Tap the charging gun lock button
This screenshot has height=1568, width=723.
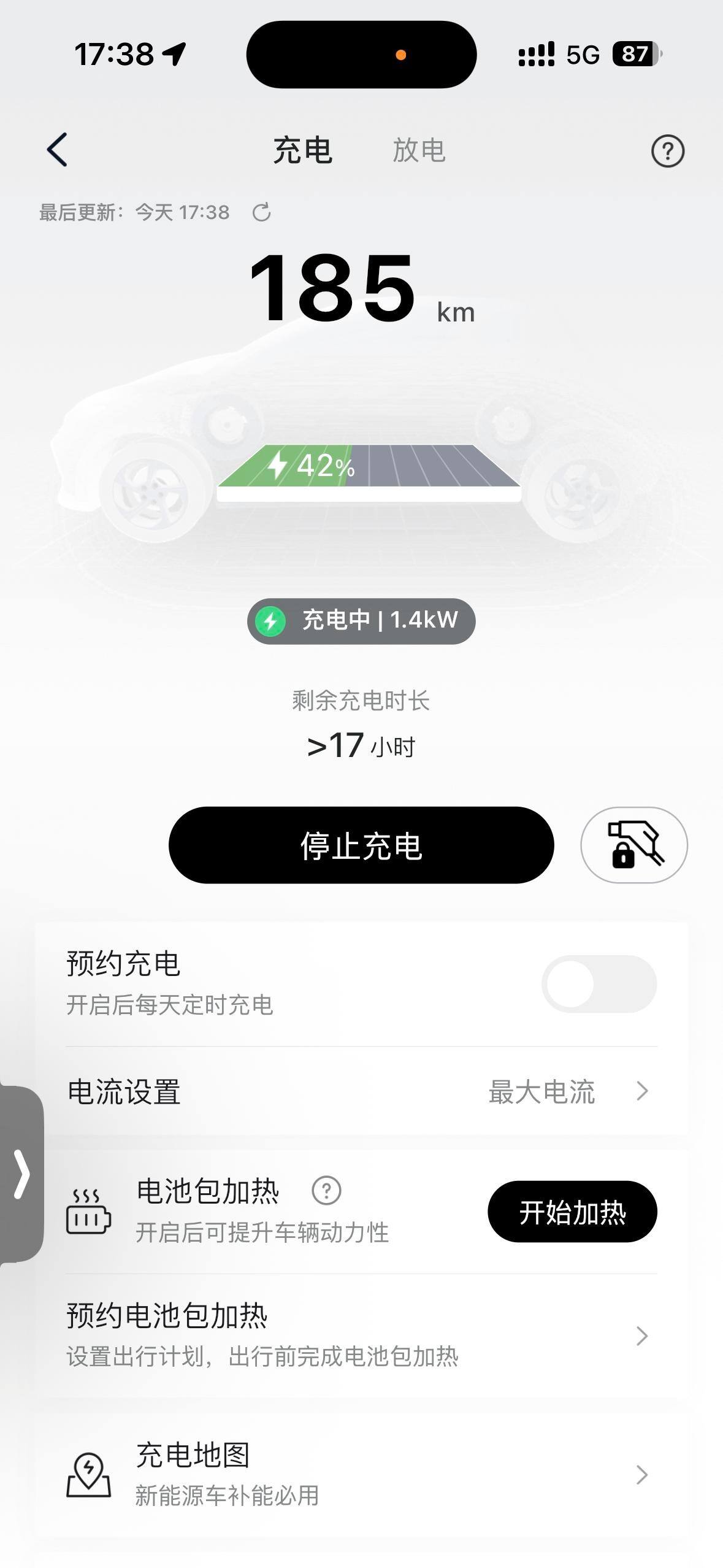(x=634, y=845)
